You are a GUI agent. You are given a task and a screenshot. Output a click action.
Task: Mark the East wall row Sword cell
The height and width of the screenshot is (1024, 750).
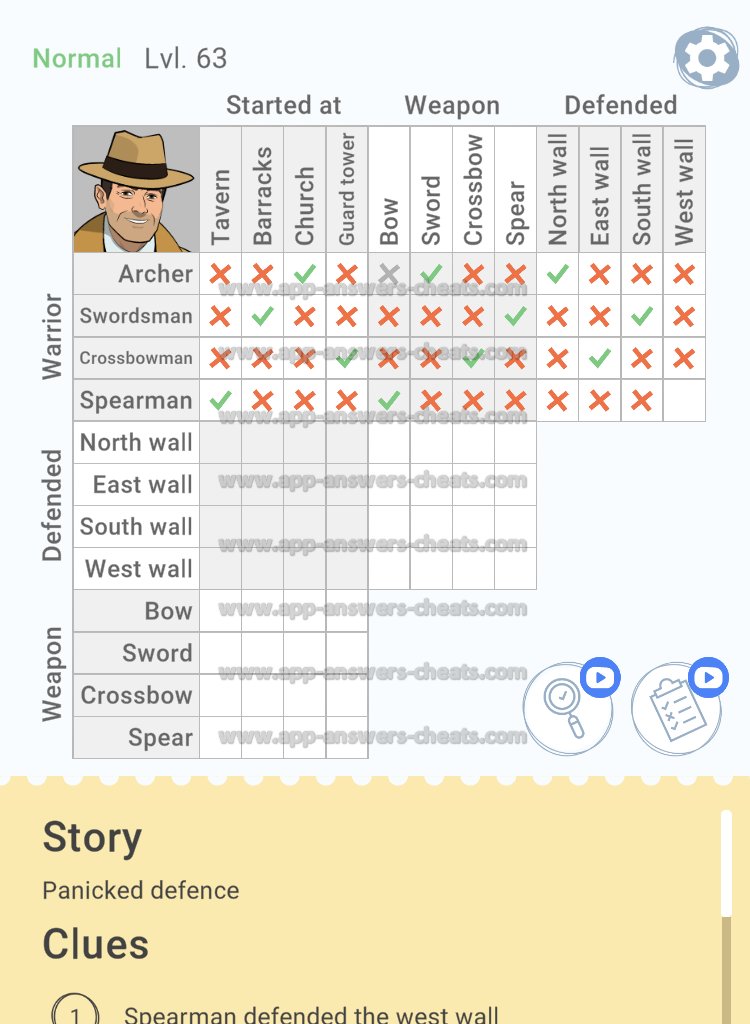point(431,484)
